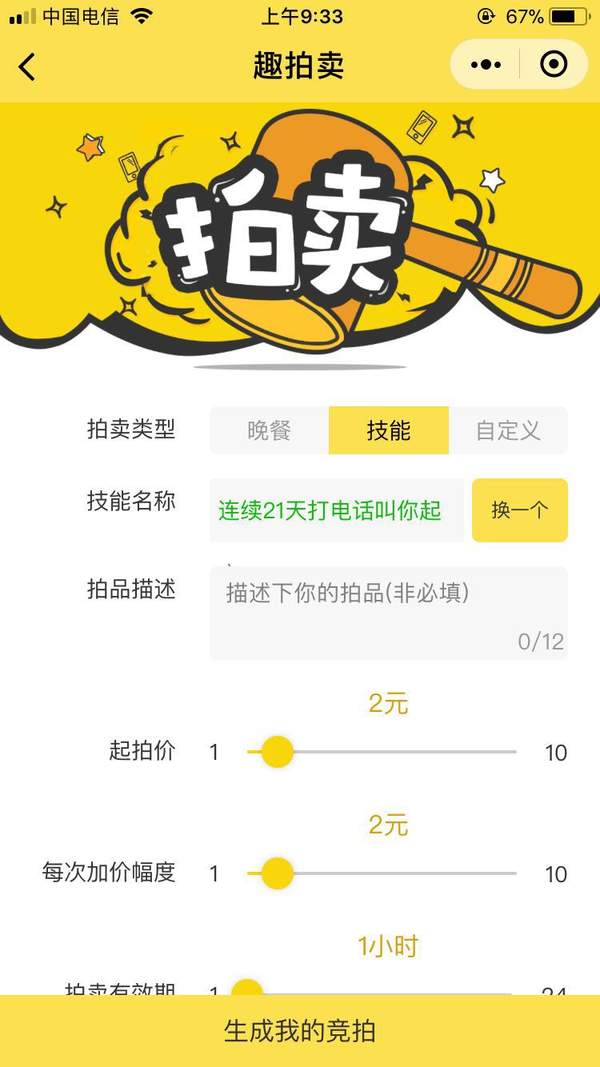This screenshot has width=600, height=1067.
Task: Select the 技能 auction type
Action: click(388, 431)
